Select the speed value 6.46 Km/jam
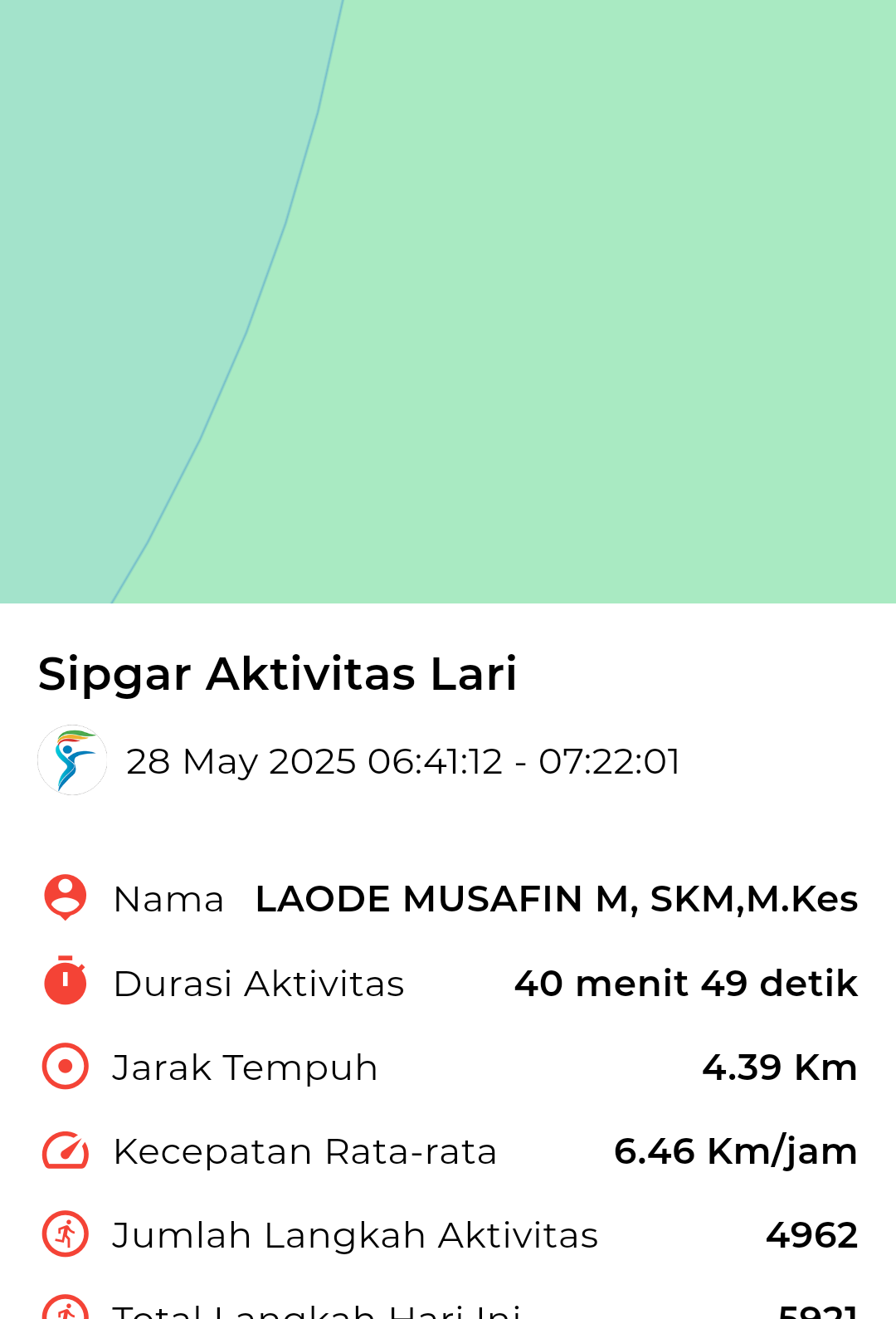 click(735, 1150)
